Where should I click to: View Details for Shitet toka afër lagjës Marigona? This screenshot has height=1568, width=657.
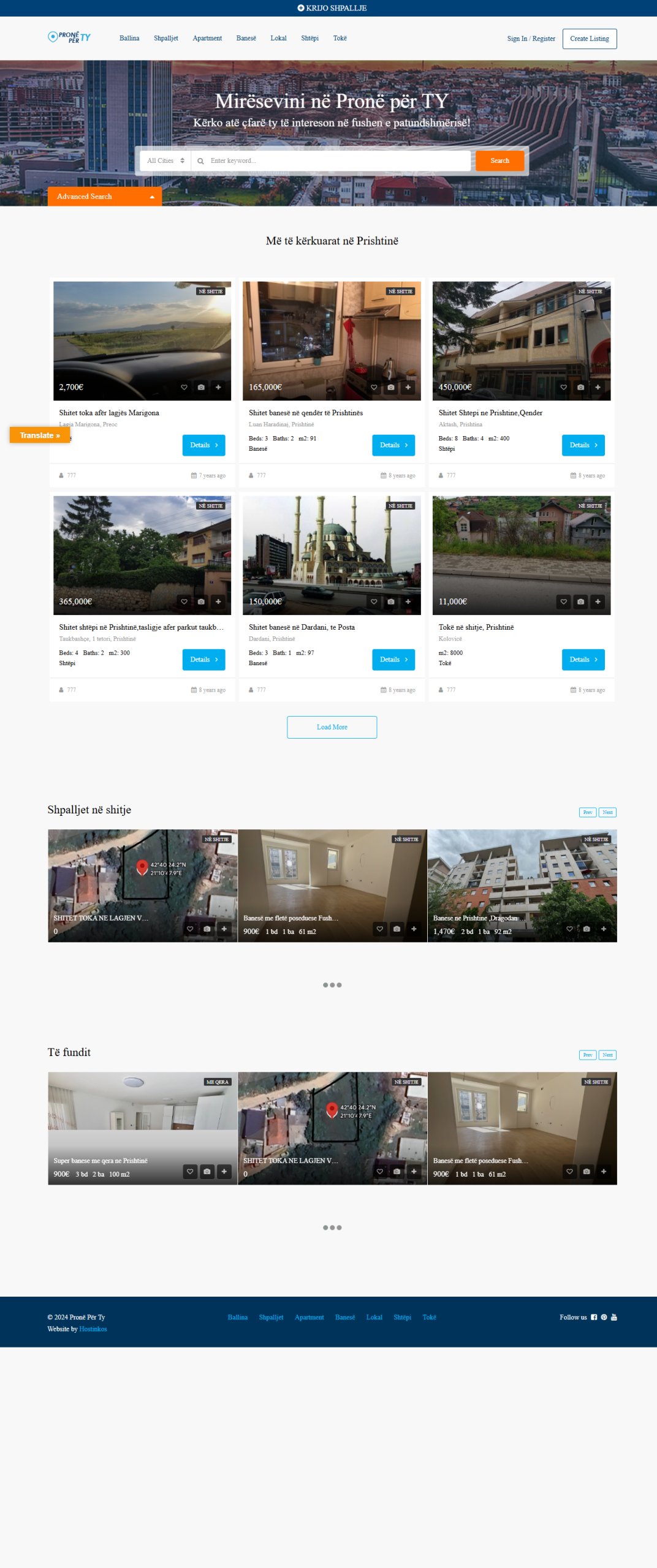[x=203, y=445]
